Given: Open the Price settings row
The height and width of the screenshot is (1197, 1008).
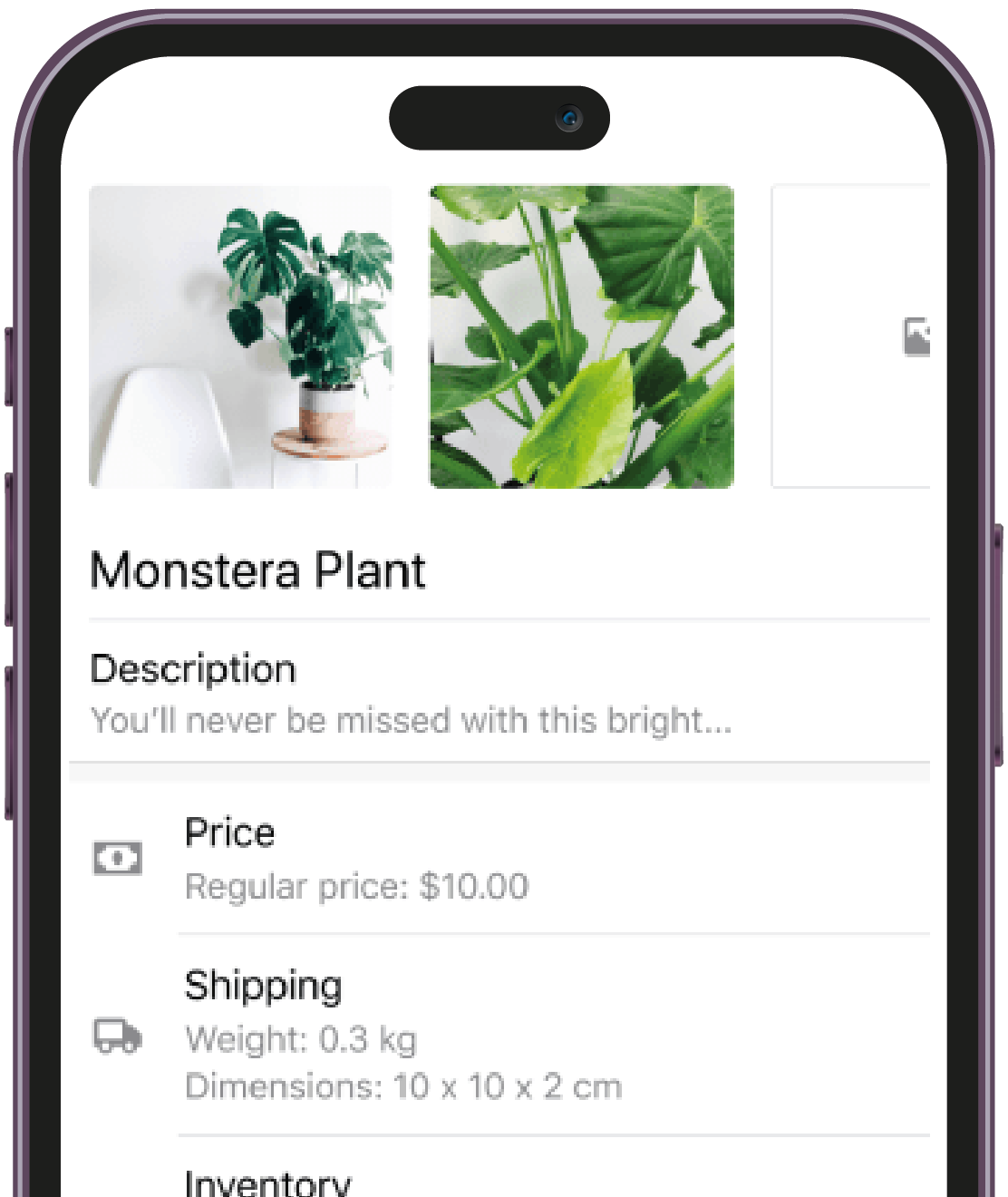Looking at the screenshot, I should pyautogui.click(x=508, y=858).
